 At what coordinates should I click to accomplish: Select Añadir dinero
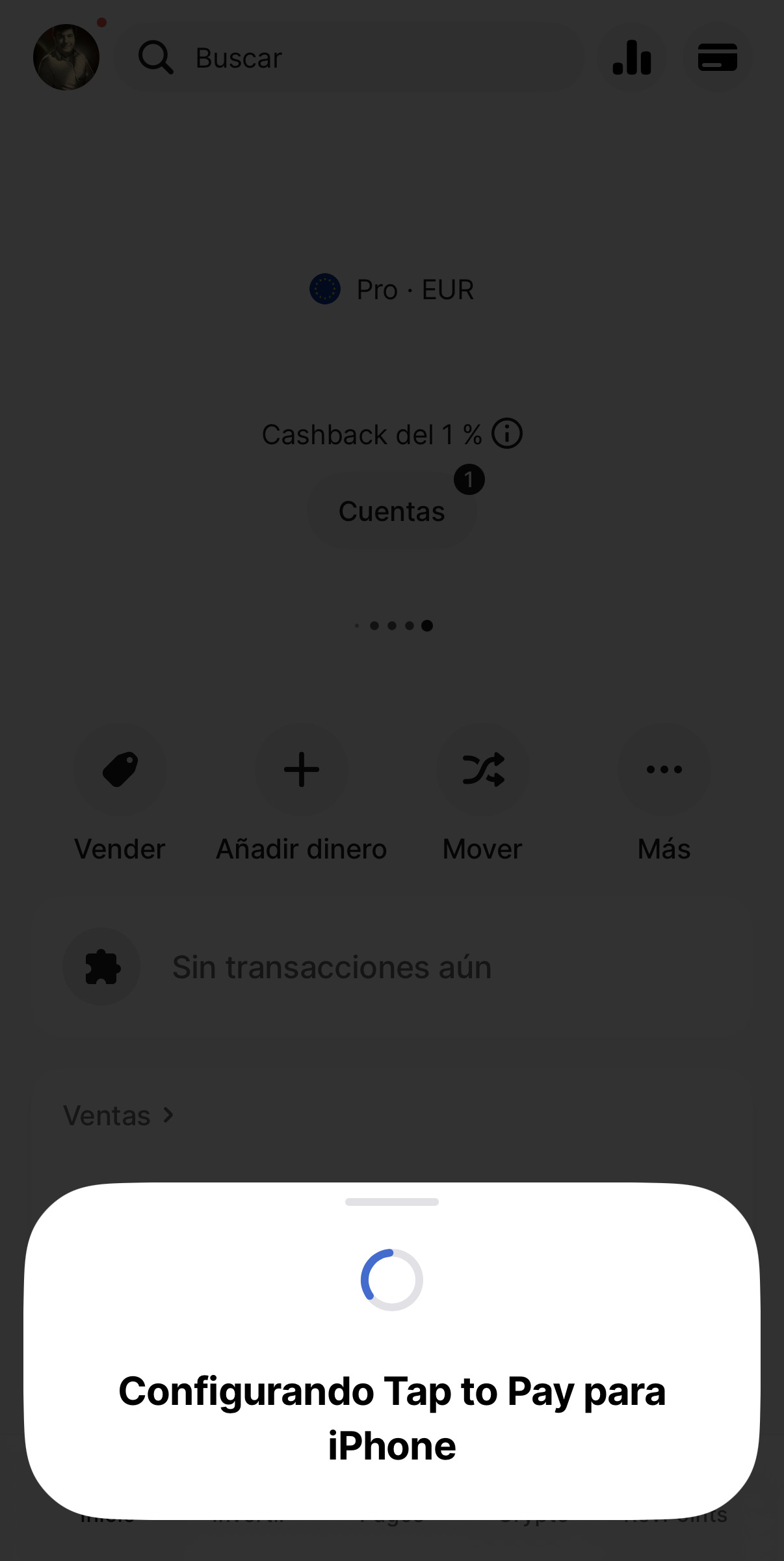[x=302, y=770]
